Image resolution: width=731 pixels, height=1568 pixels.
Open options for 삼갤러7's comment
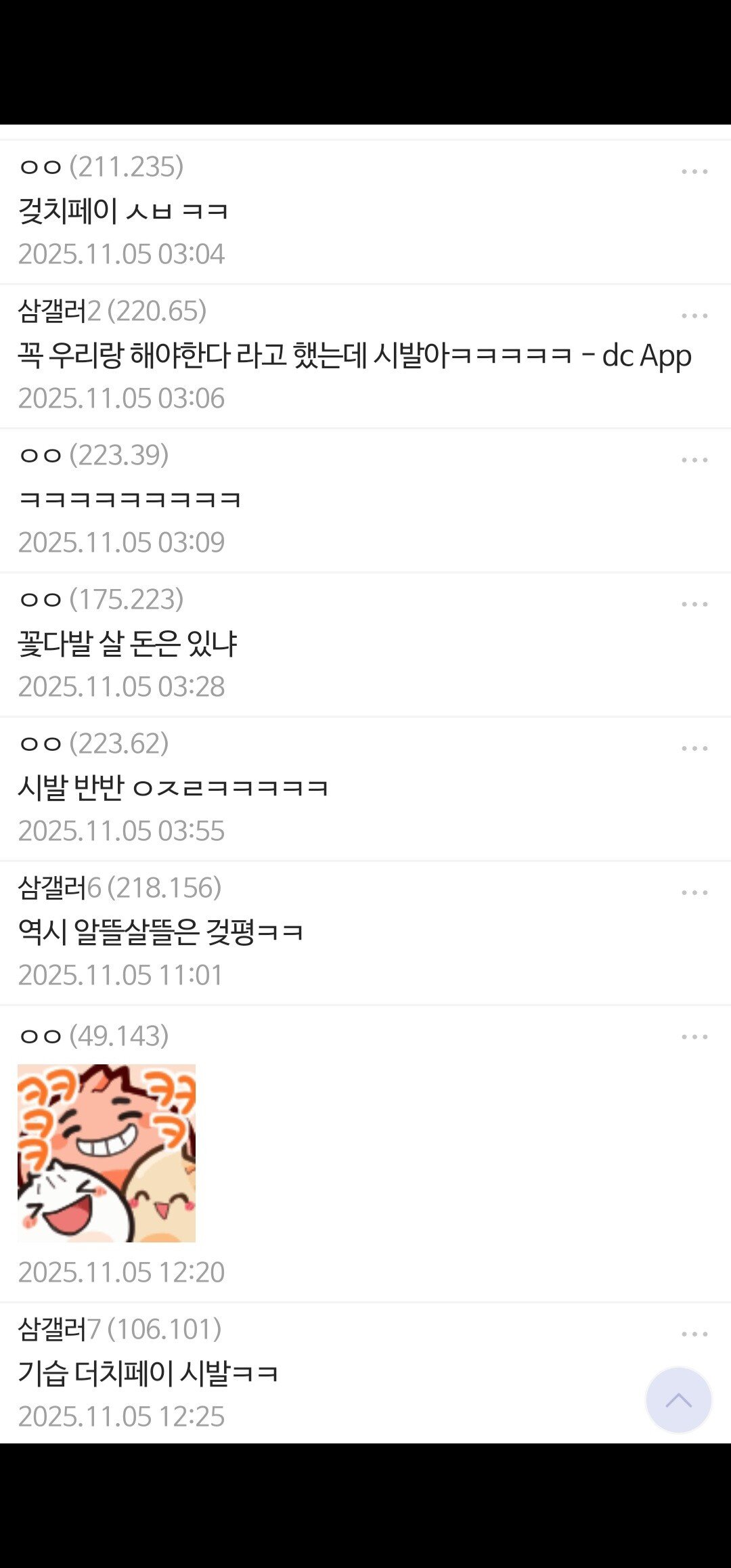pos(694,1334)
